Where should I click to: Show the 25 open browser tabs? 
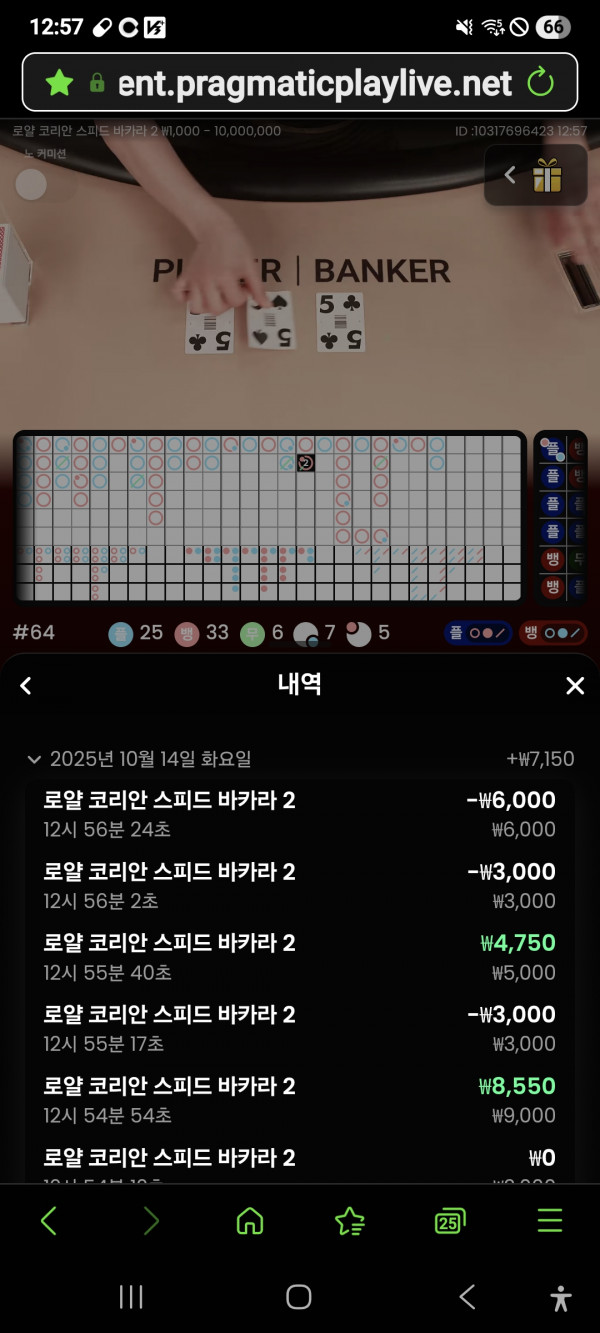449,1221
